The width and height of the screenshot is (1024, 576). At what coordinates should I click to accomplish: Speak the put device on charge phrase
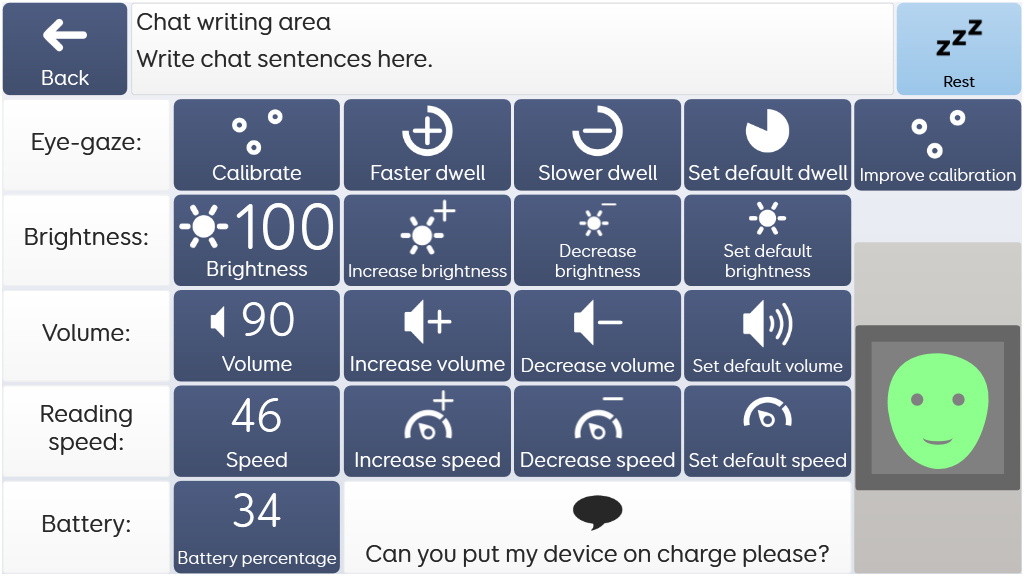coord(597,527)
